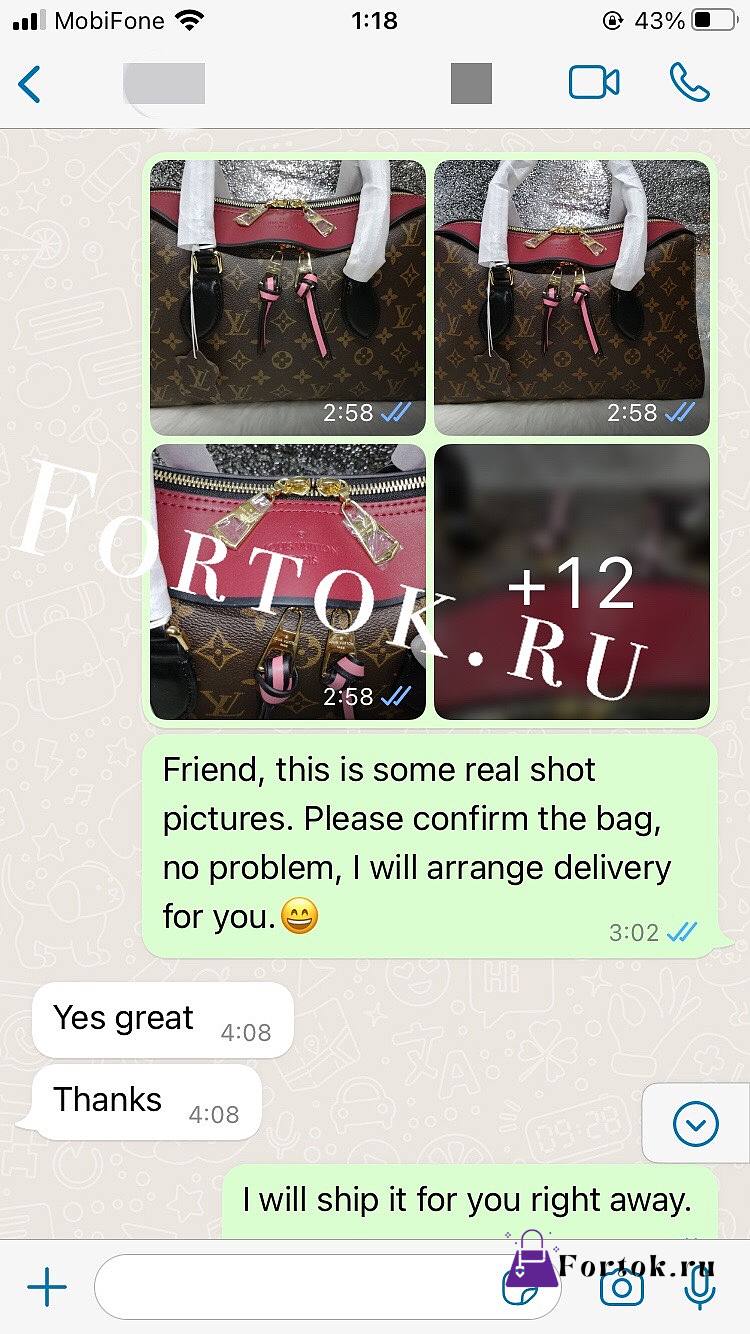
Task: Open the close-up zipper photo
Action: [288, 582]
